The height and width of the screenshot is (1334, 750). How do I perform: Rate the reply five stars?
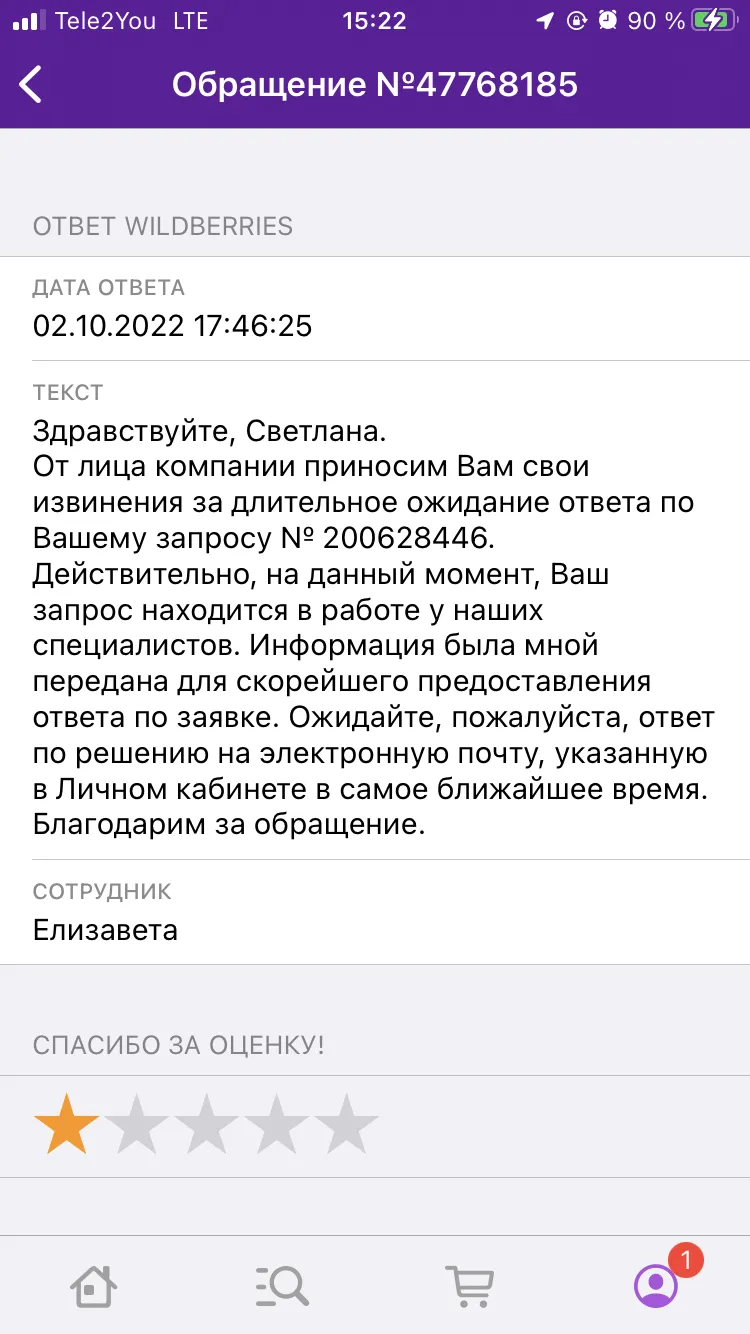point(346,1125)
